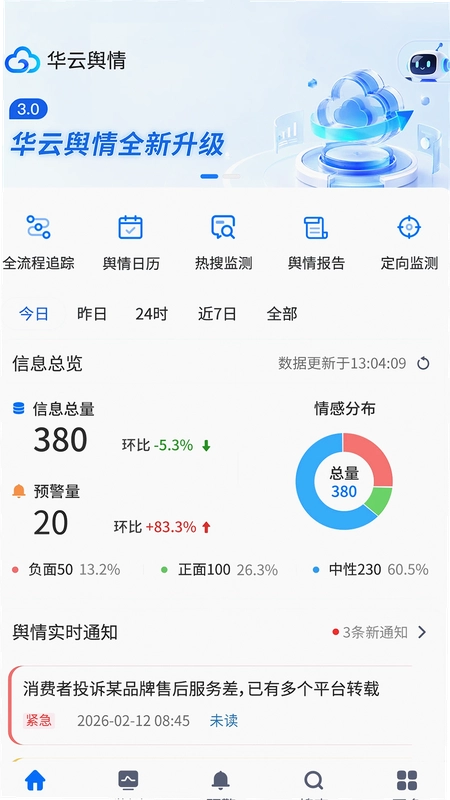450x800 pixels.
Task: Open 全流程追踪 shortcut
Action: click(x=39, y=242)
